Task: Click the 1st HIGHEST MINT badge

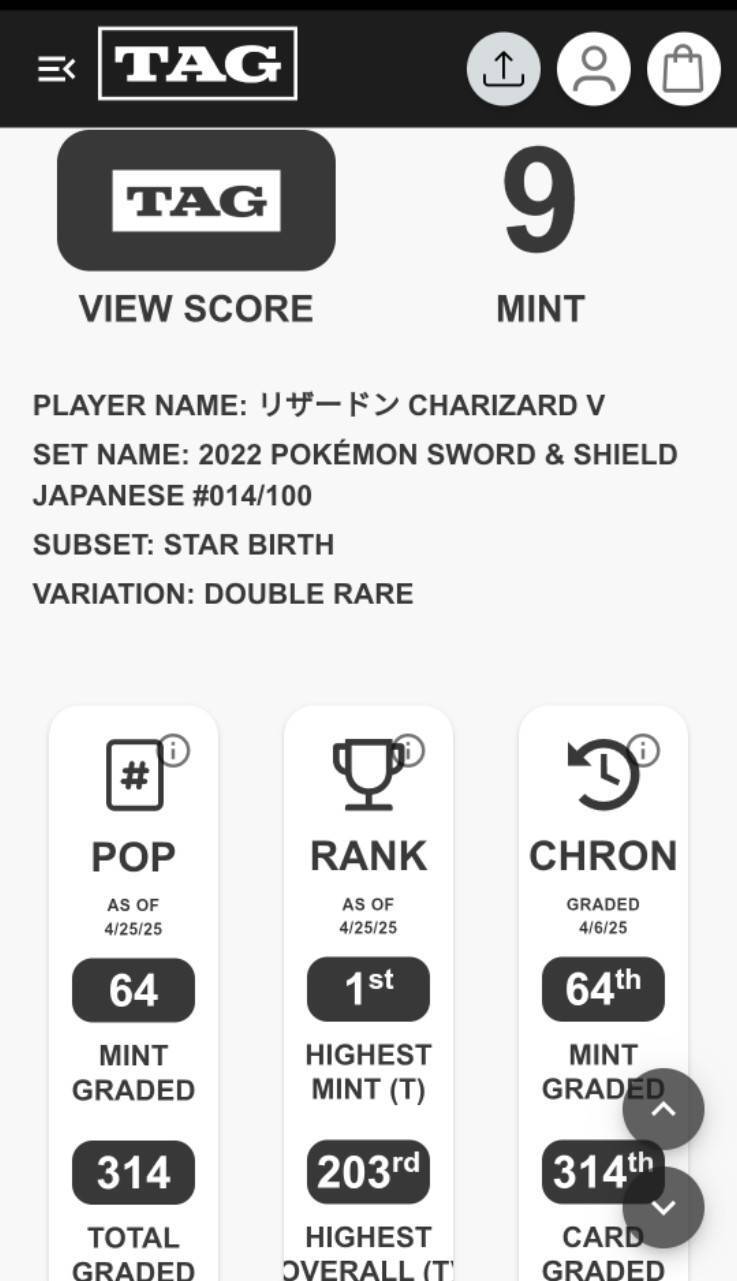Action: (369, 989)
